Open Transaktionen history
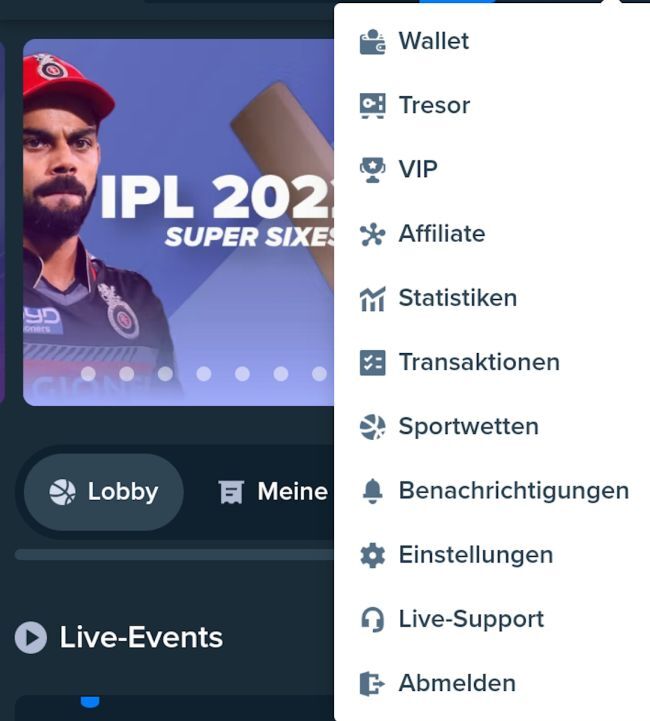The width and height of the screenshot is (650, 721). [478, 362]
